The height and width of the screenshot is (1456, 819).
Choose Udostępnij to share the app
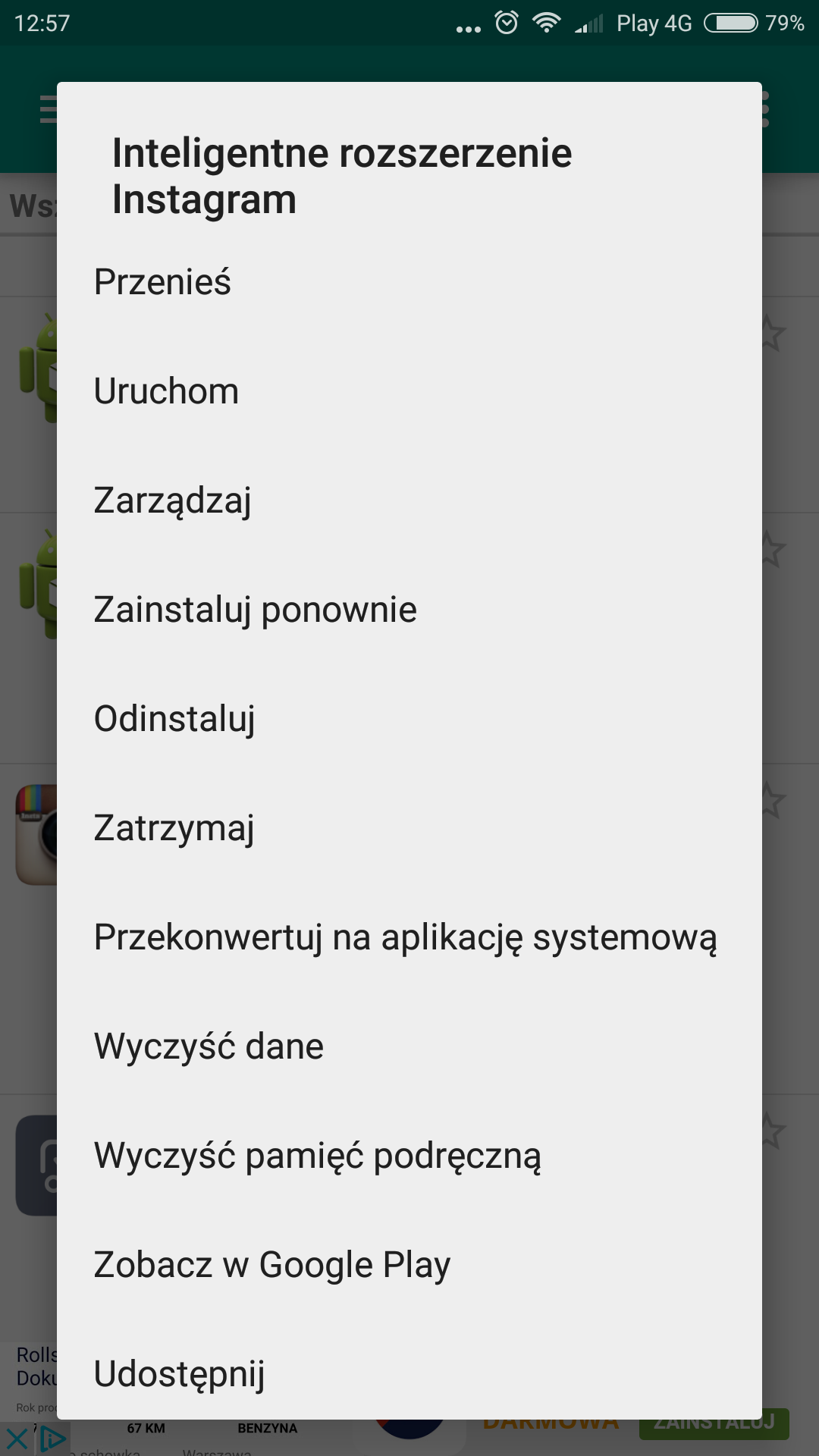[x=179, y=1374]
